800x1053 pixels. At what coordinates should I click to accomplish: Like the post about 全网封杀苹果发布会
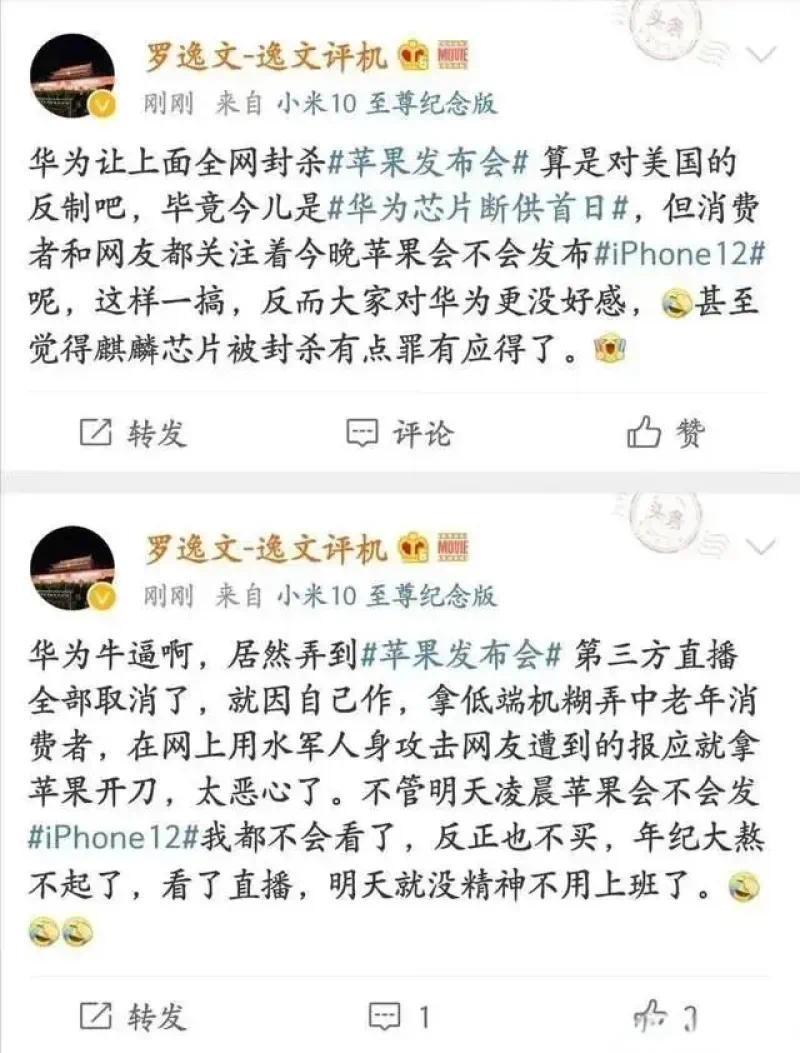[665, 433]
